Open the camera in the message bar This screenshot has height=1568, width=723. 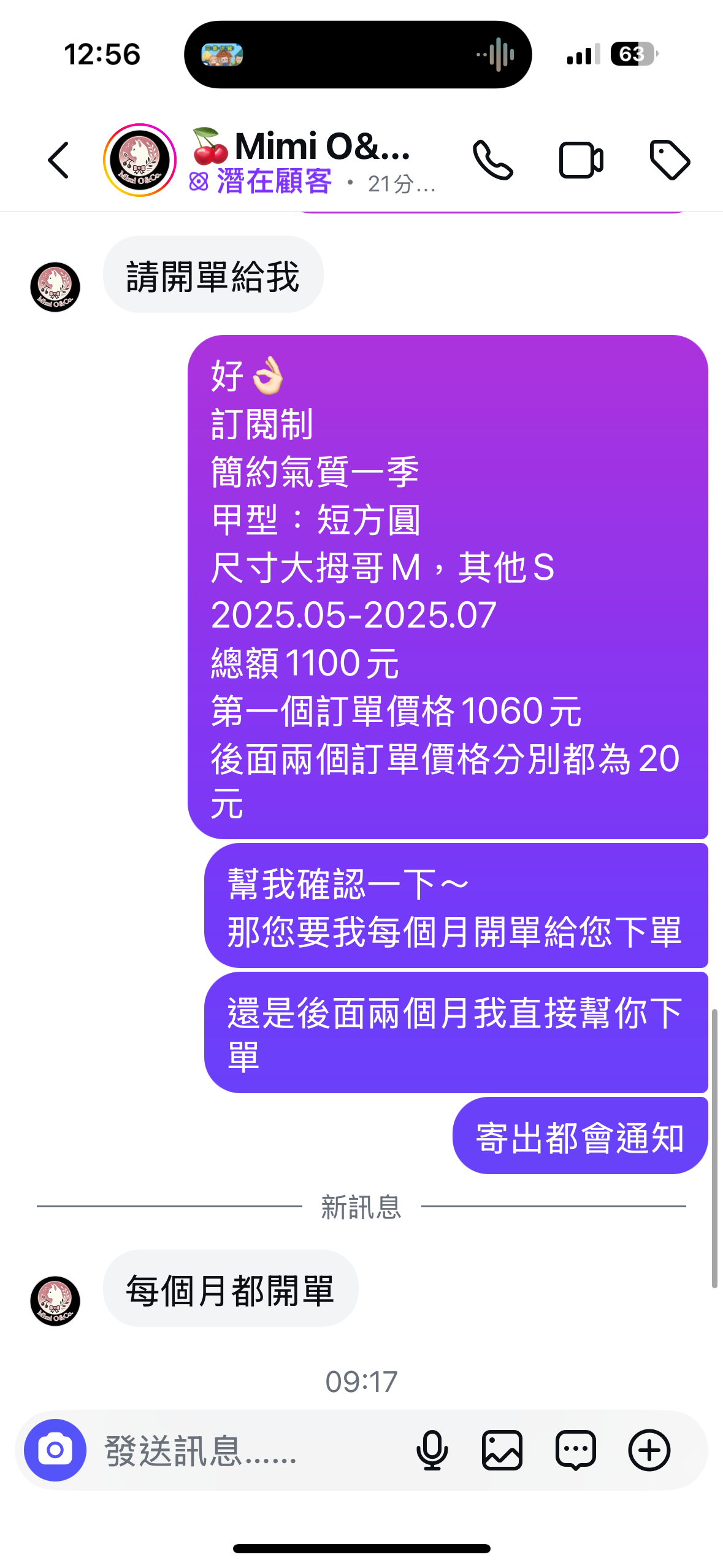coord(55,1450)
